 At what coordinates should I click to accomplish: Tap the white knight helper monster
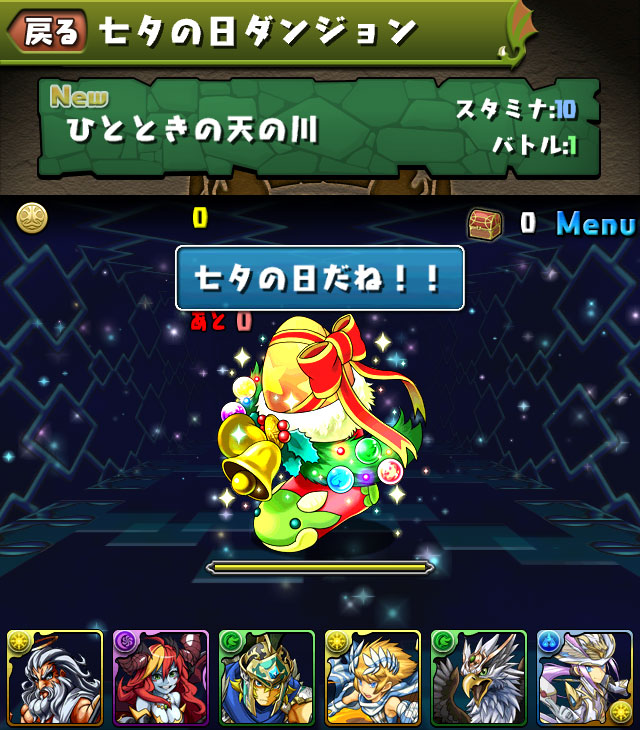click(585, 678)
